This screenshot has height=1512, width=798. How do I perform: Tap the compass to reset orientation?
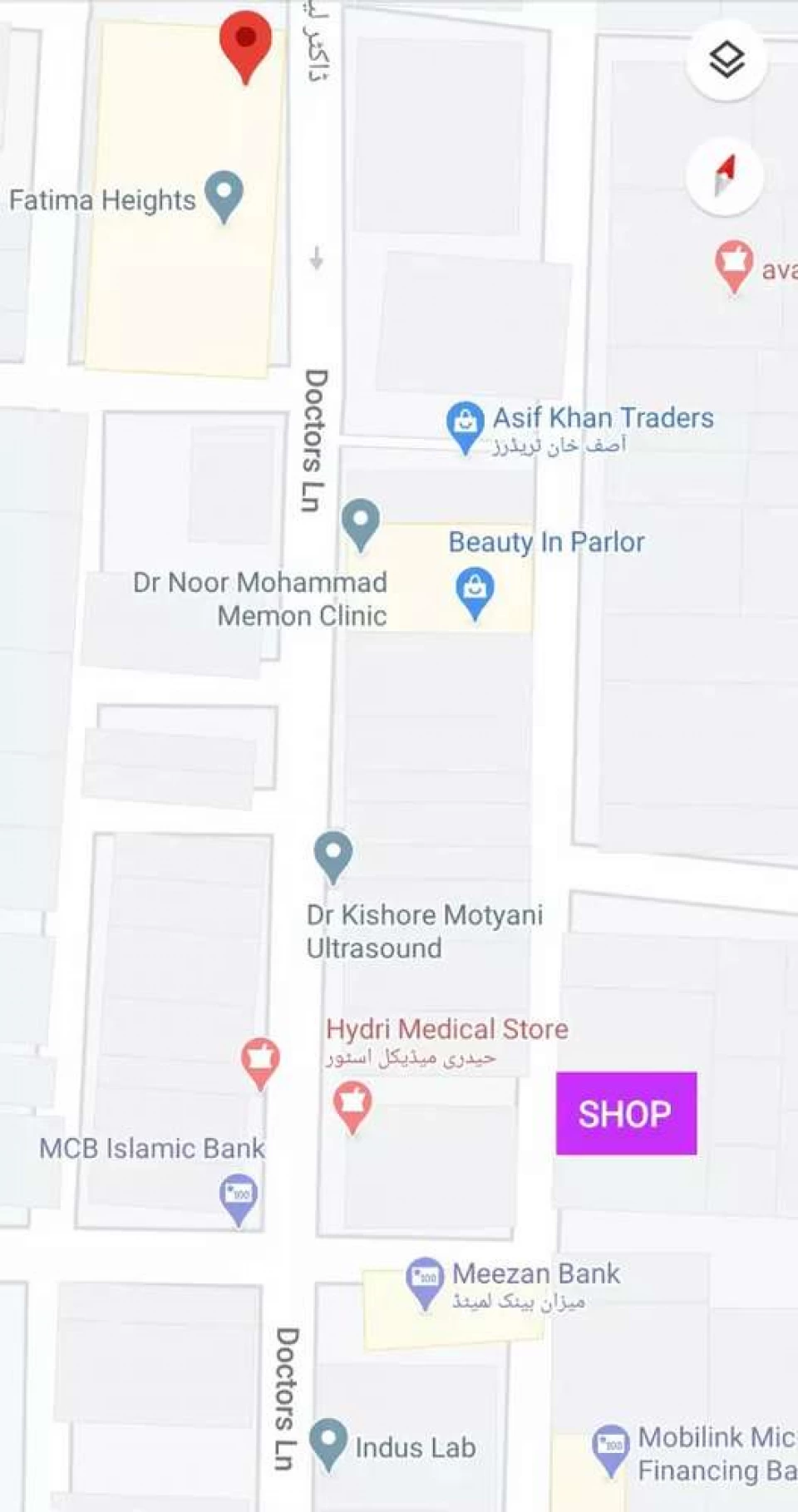tap(725, 176)
